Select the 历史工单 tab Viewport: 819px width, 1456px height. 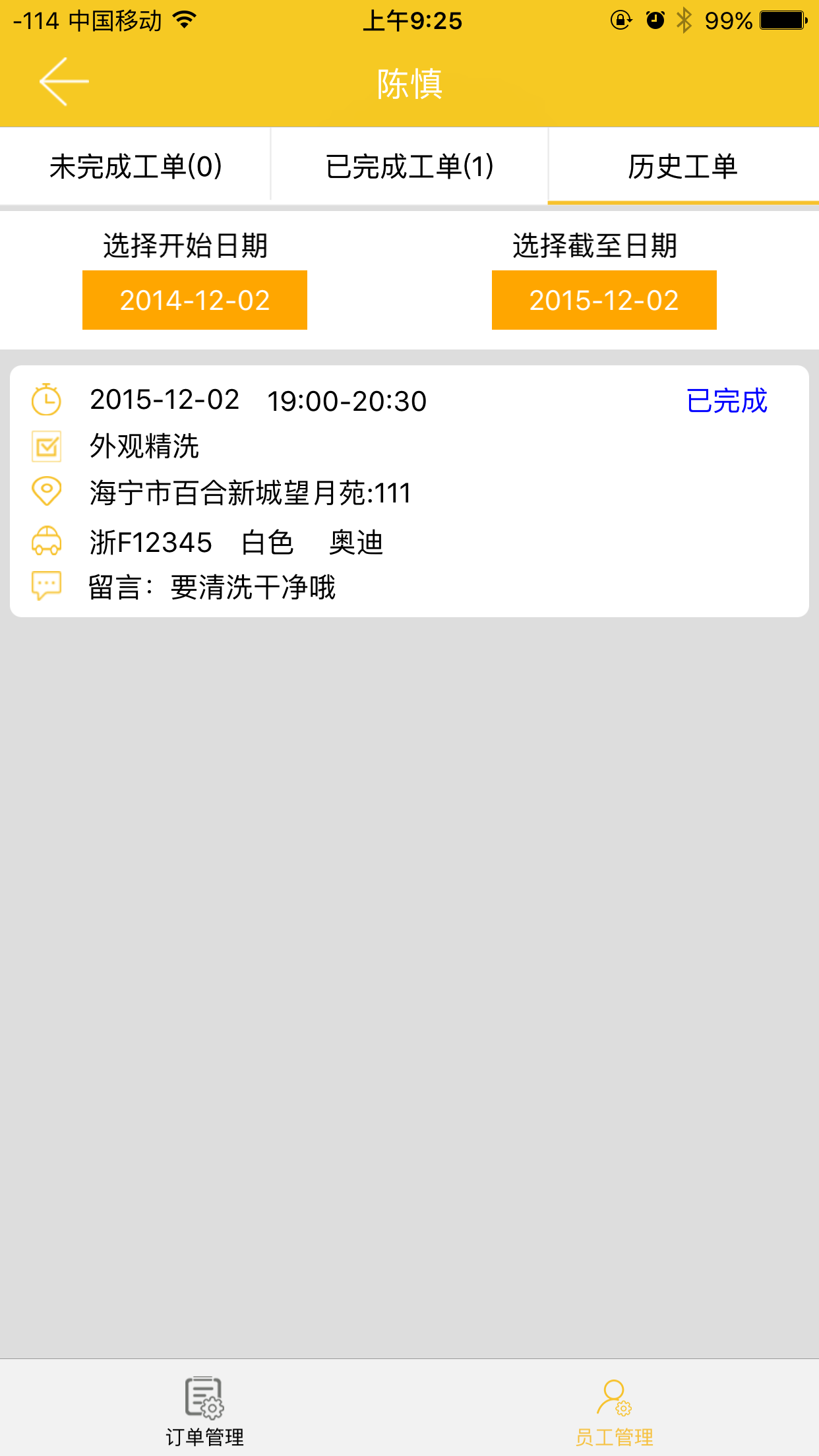(x=683, y=166)
